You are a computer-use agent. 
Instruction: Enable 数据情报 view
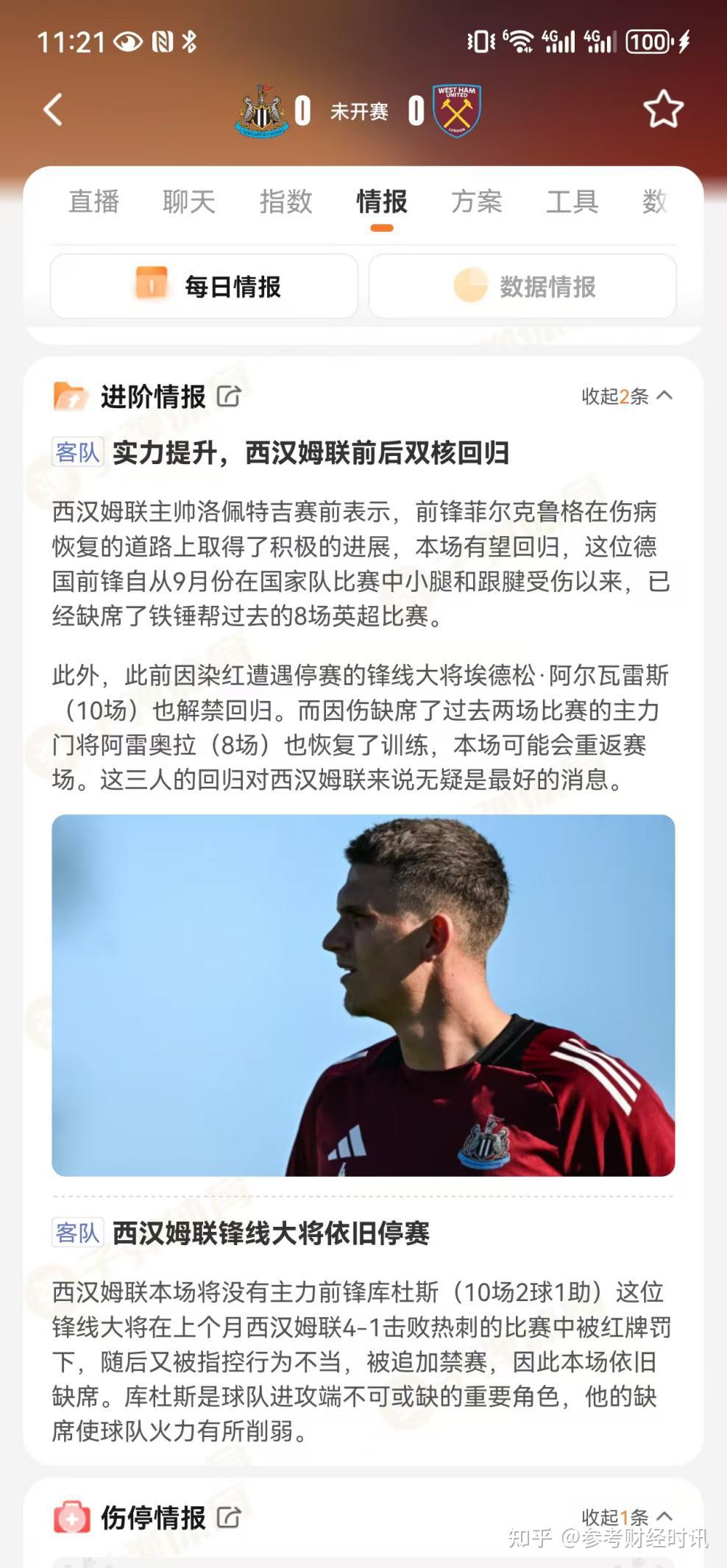pos(522,286)
